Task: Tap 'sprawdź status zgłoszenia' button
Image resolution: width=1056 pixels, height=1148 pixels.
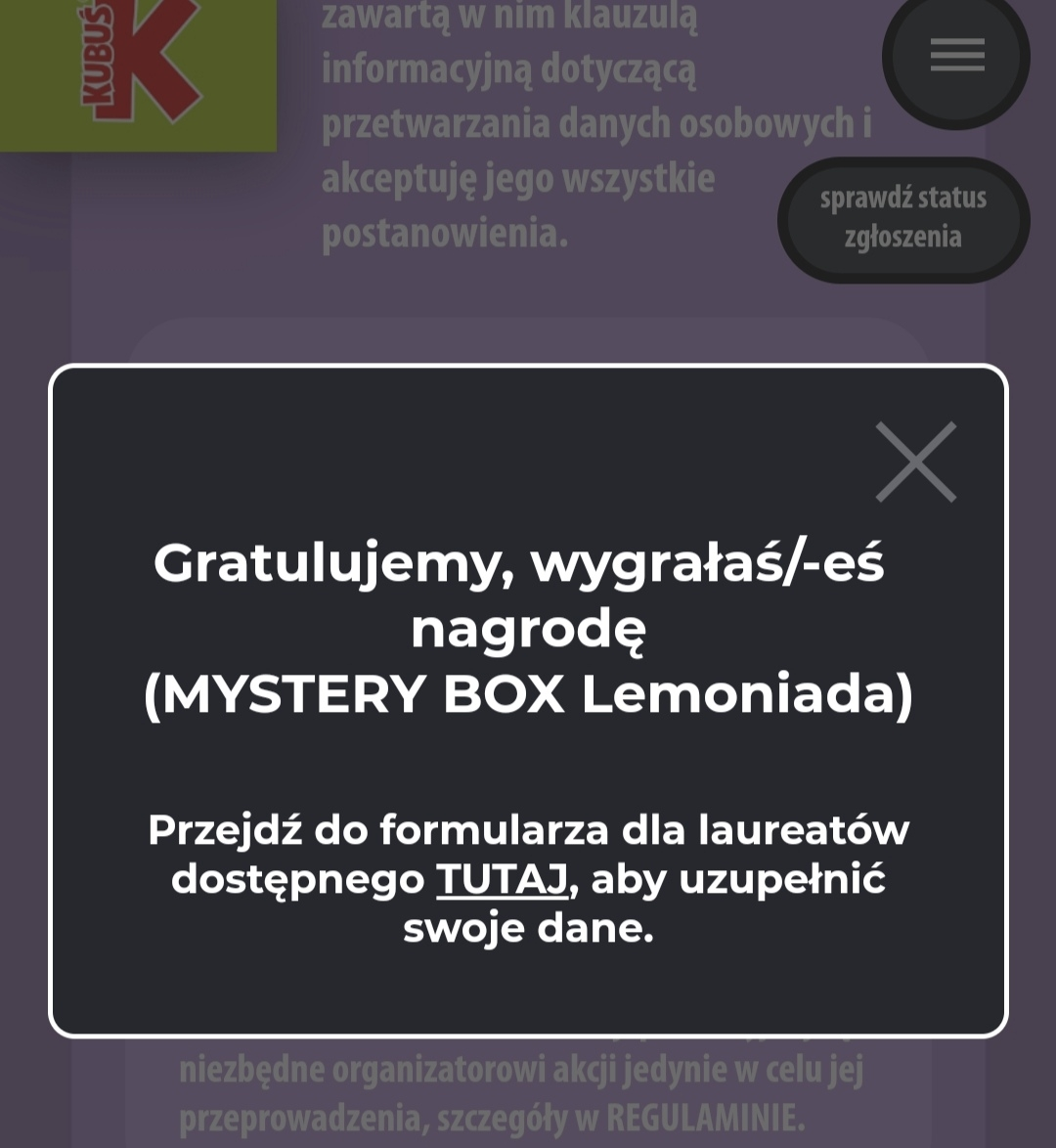Action: pos(902,217)
